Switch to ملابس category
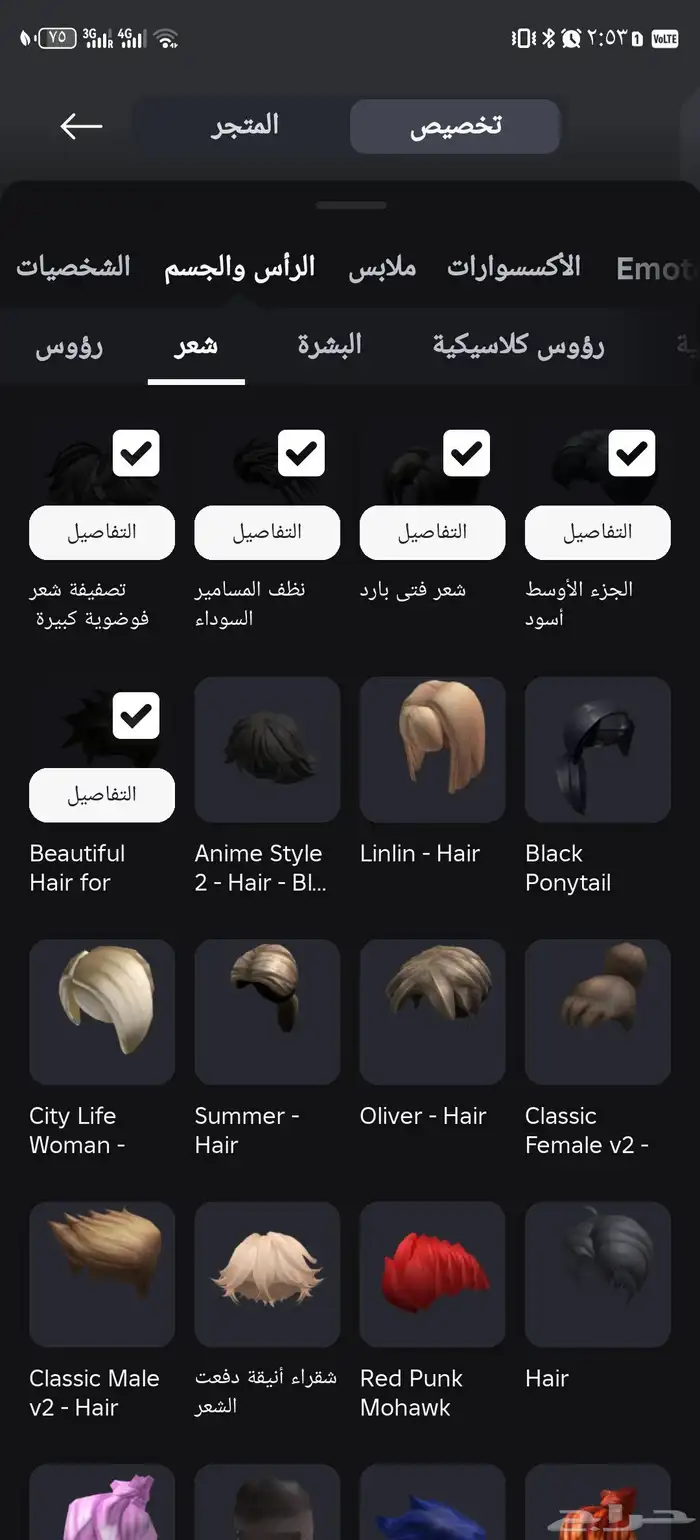This screenshot has width=700, height=1540. point(382,267)
